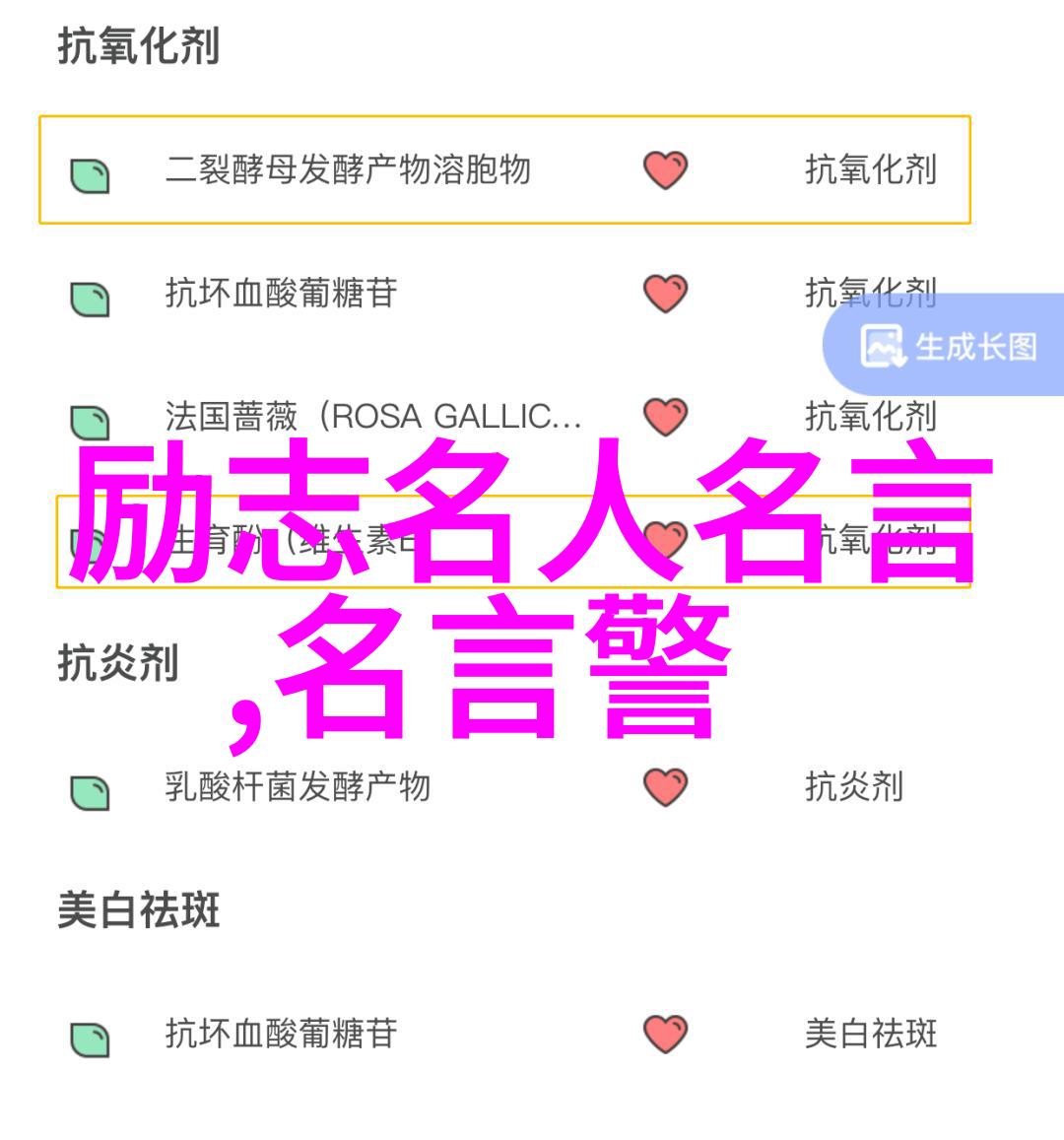
Task: View the 法国蔷薇 (ROSA GALLIC…) ingredient details
Action: pyautogui.click(x=372, y=418)
